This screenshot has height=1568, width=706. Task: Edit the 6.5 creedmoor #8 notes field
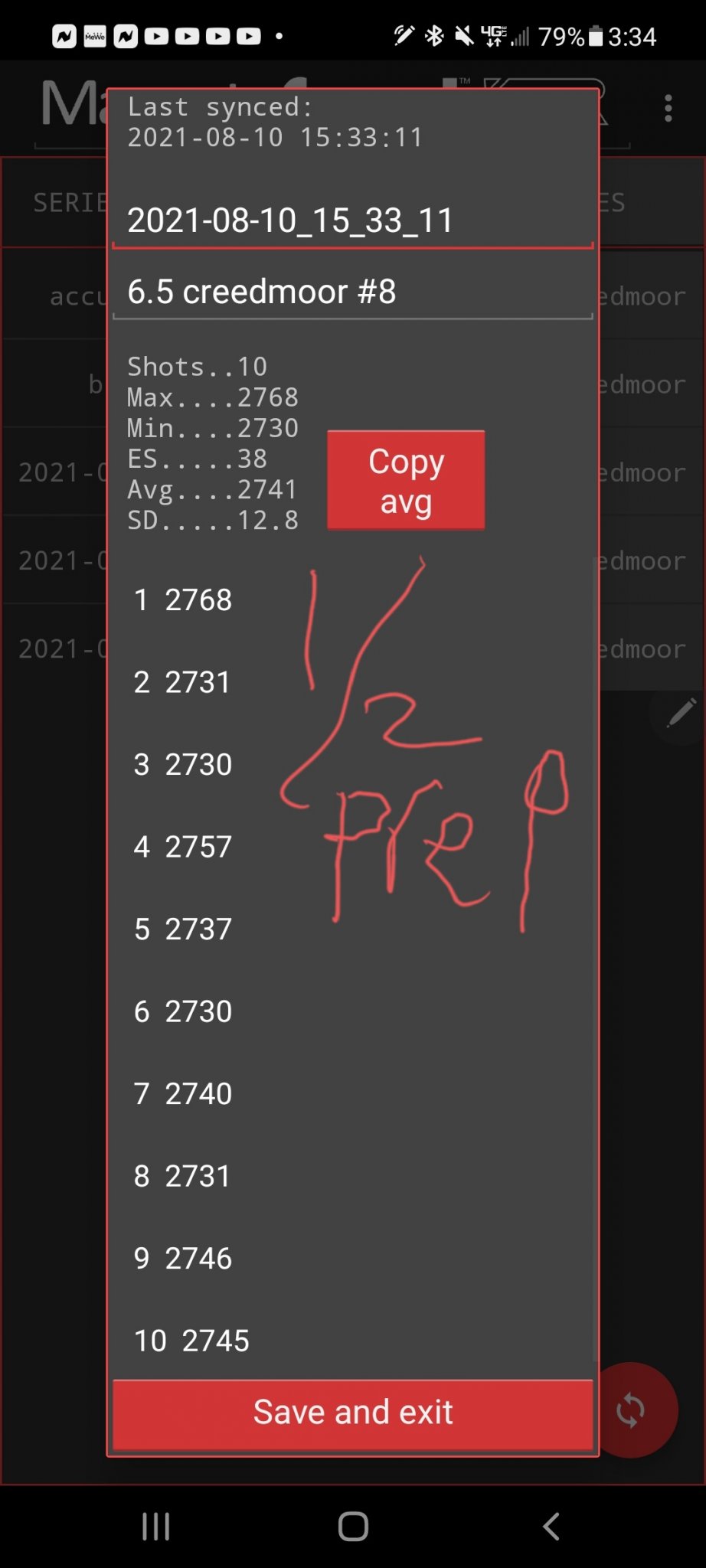353,292
